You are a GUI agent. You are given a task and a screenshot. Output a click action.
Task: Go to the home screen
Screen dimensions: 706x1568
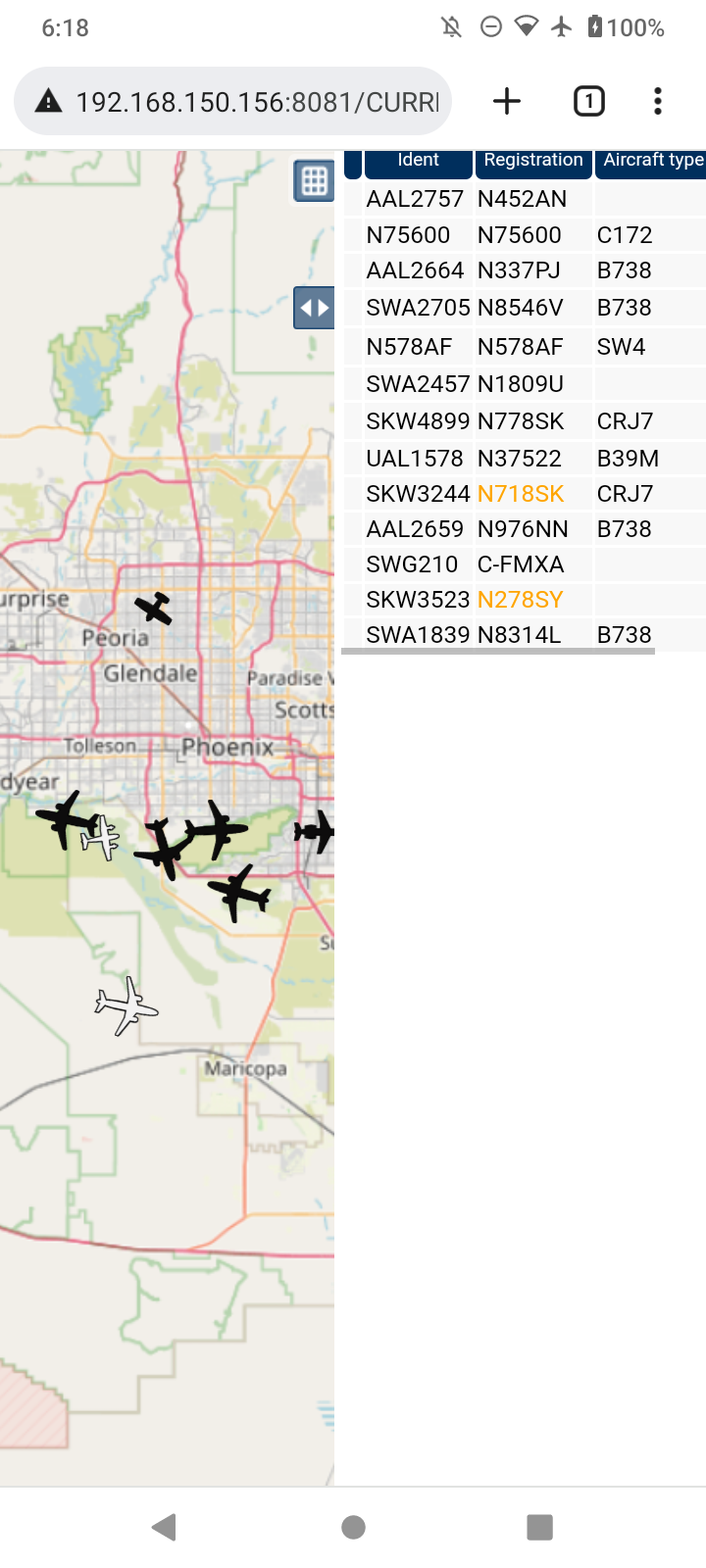pos(353,1527)
